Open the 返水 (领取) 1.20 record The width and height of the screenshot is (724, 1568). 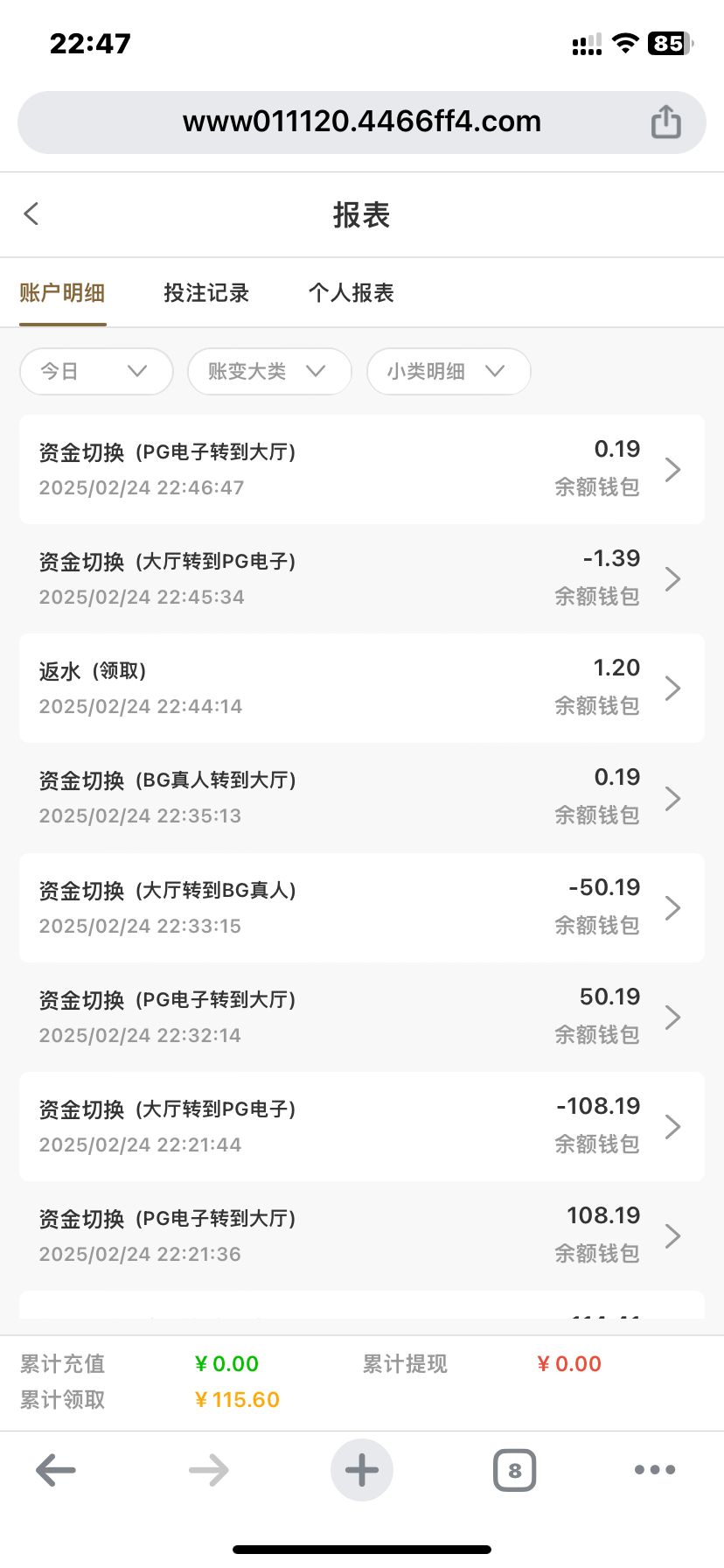pos(361,689)
